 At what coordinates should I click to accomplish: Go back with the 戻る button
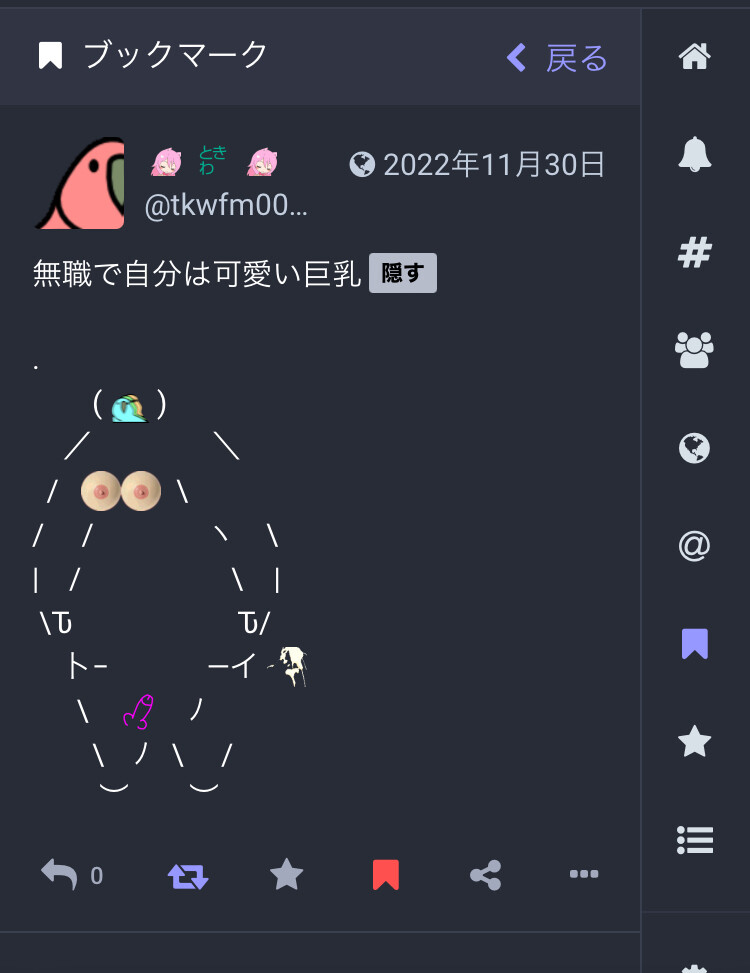(x=558, y=58)
